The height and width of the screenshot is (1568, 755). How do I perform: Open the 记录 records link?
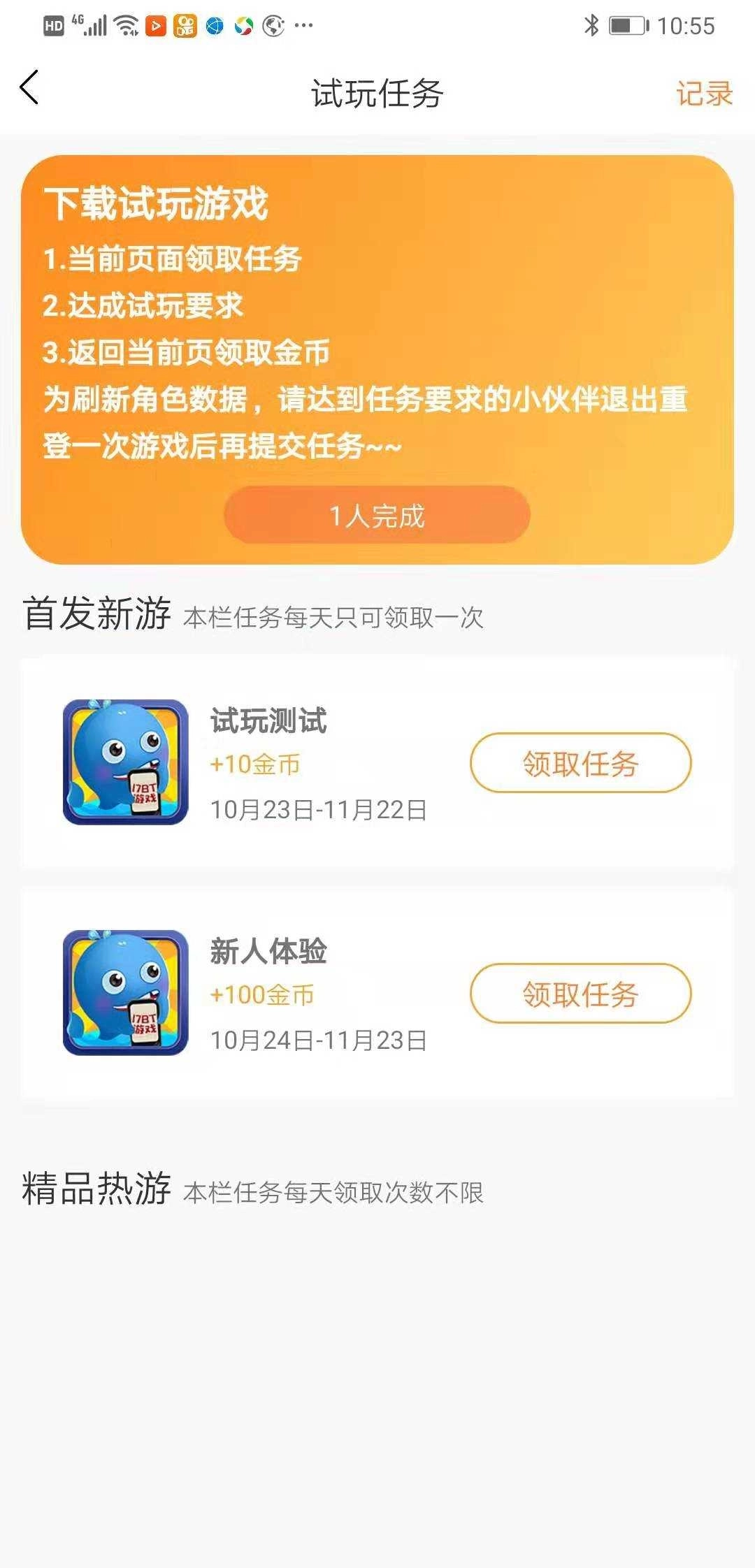703,93
